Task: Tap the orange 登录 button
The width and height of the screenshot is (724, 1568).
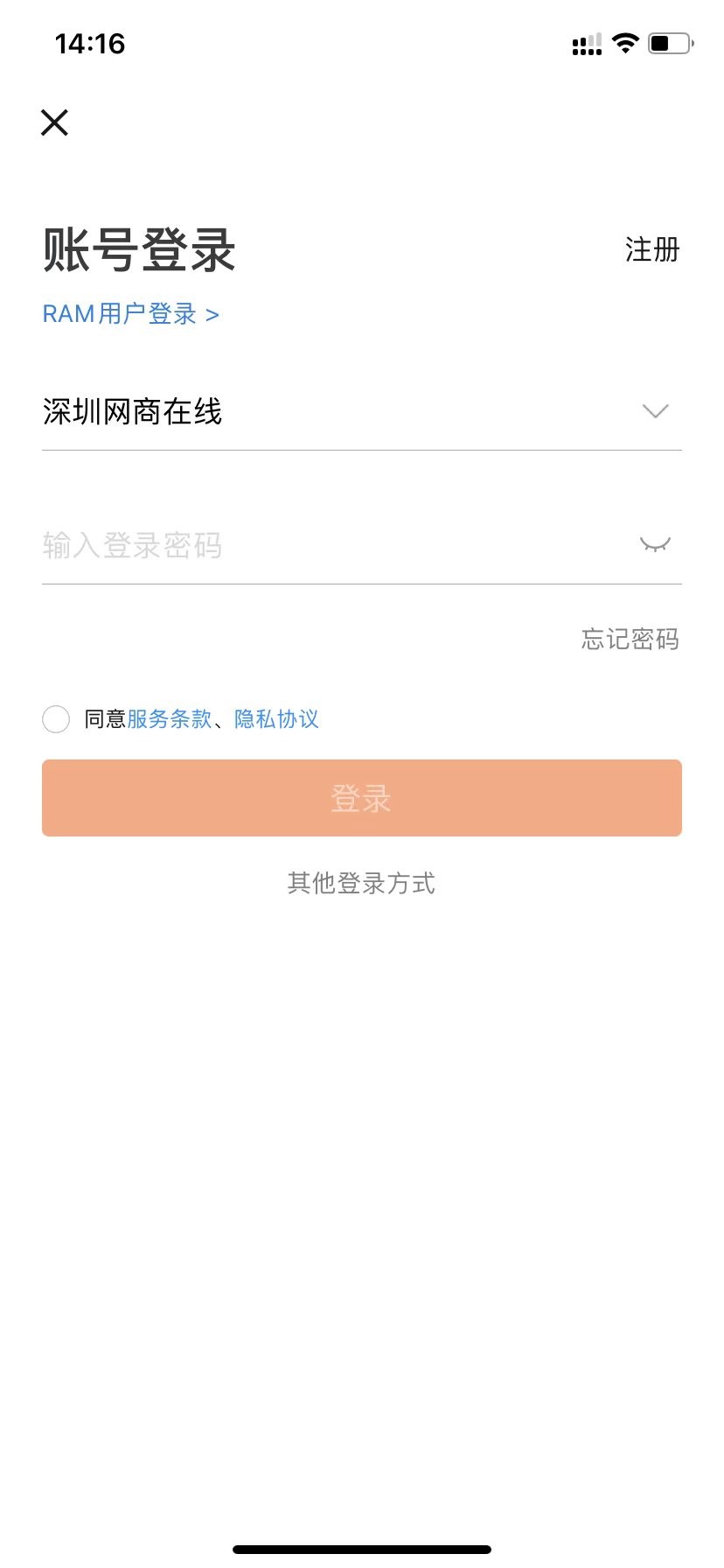Action: tap(362, 798)
